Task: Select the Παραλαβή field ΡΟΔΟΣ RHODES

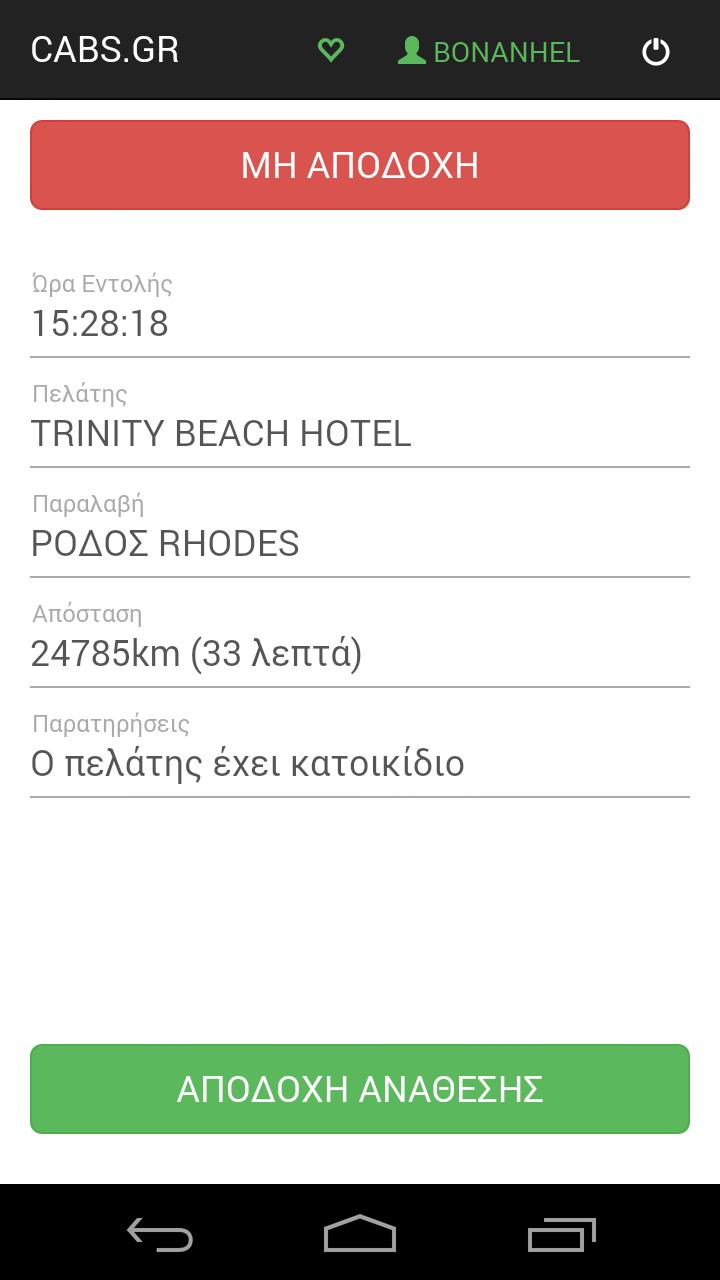Action: (360, 543)
